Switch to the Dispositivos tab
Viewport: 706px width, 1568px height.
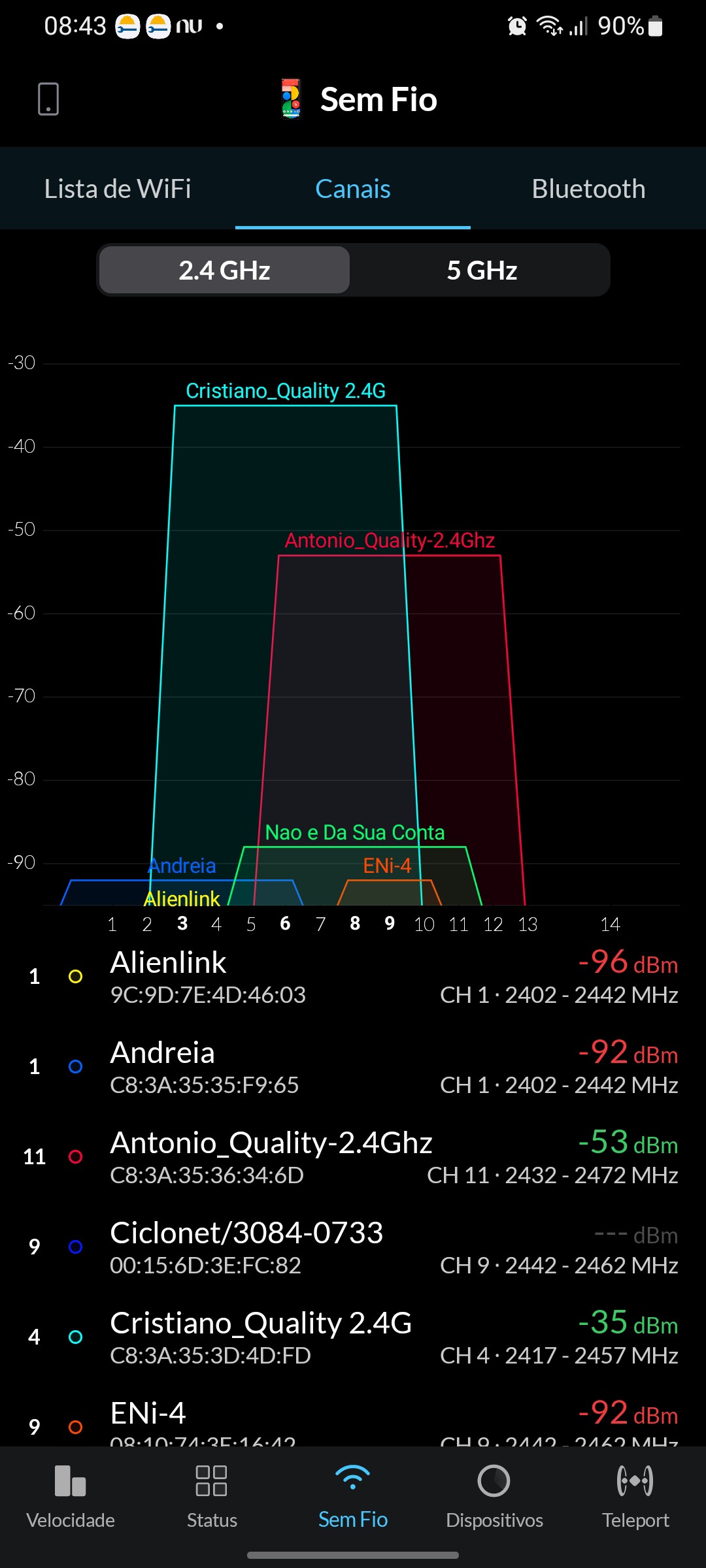494,1494
